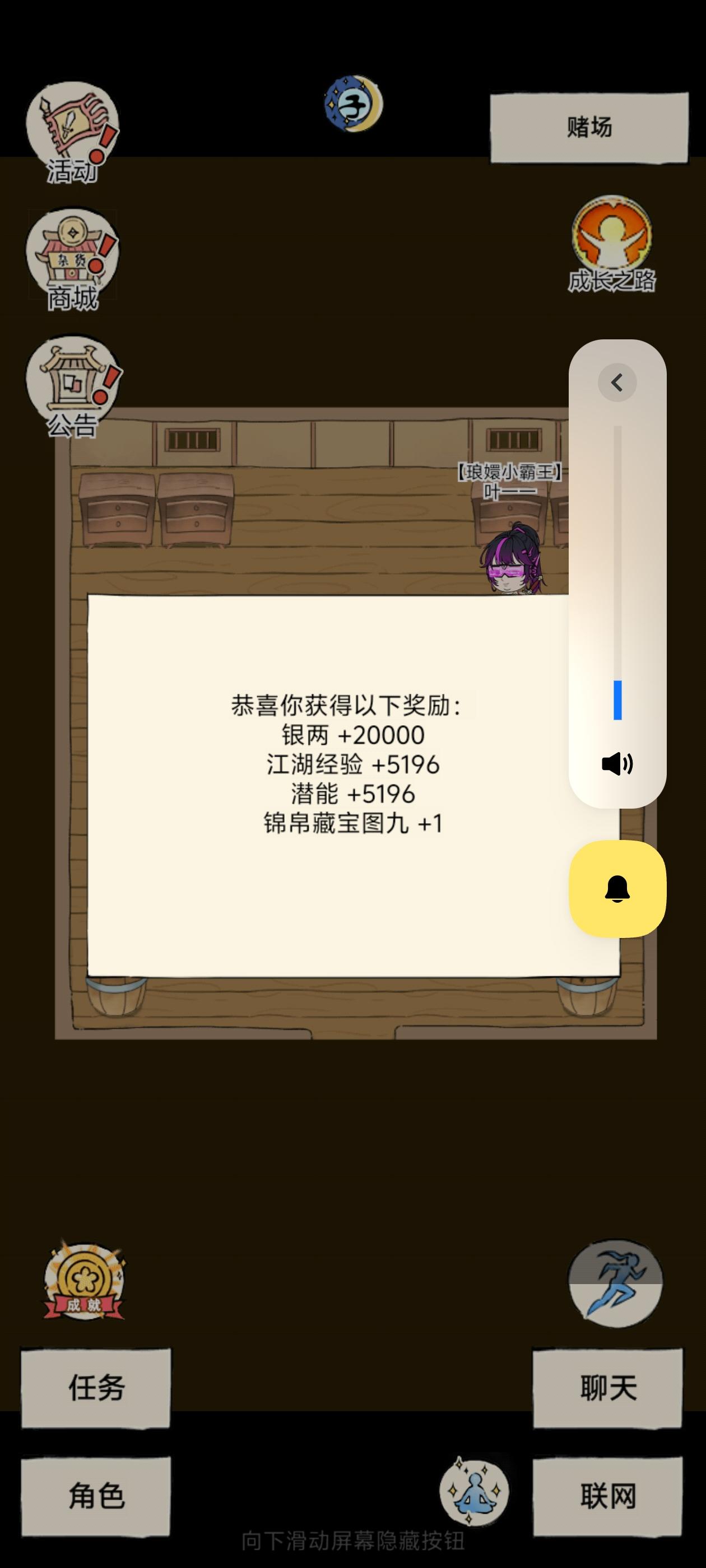706x1568 pixels.
Task: Collapse the volume panel with the chevron
Action: tap(617, 384)
